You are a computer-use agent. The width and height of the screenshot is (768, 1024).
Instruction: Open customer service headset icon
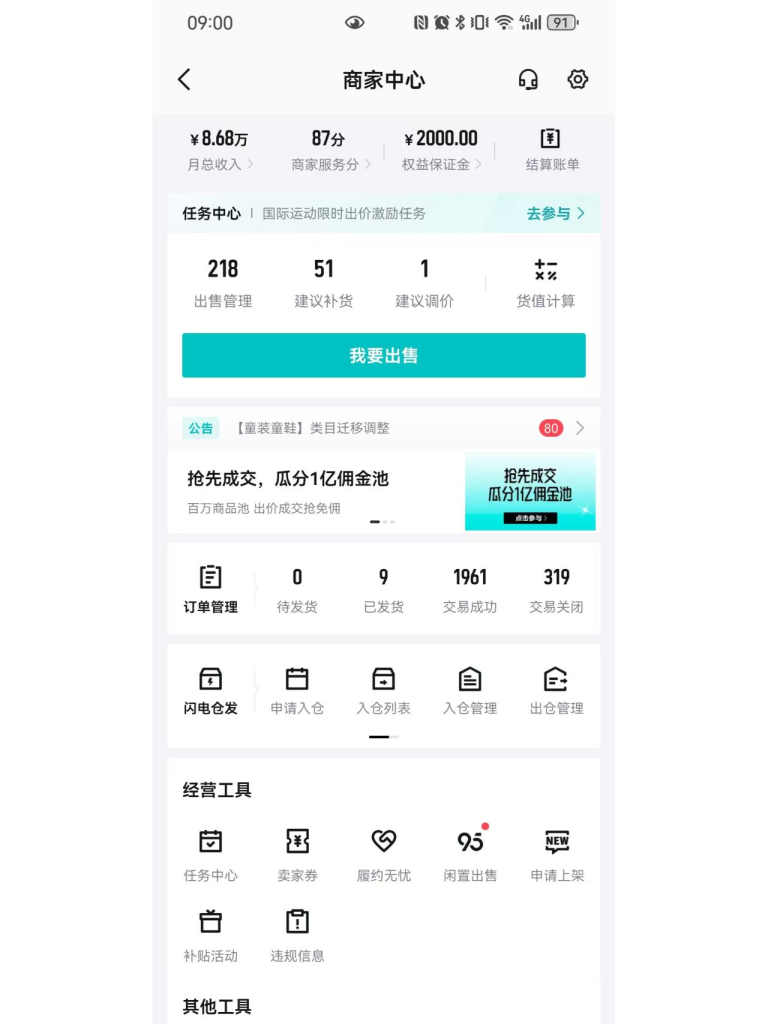tap(528, 80)
